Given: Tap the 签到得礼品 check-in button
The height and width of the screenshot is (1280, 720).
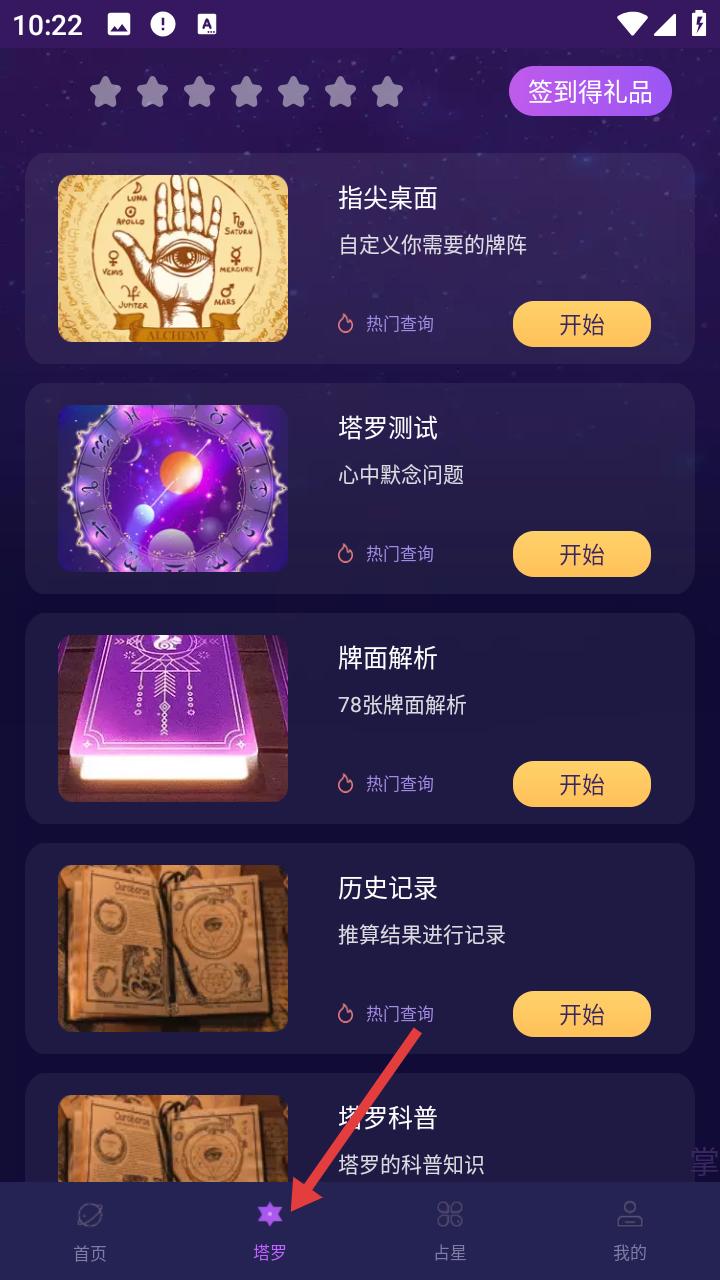Looking at the screenshot, I should click(590, 92).
